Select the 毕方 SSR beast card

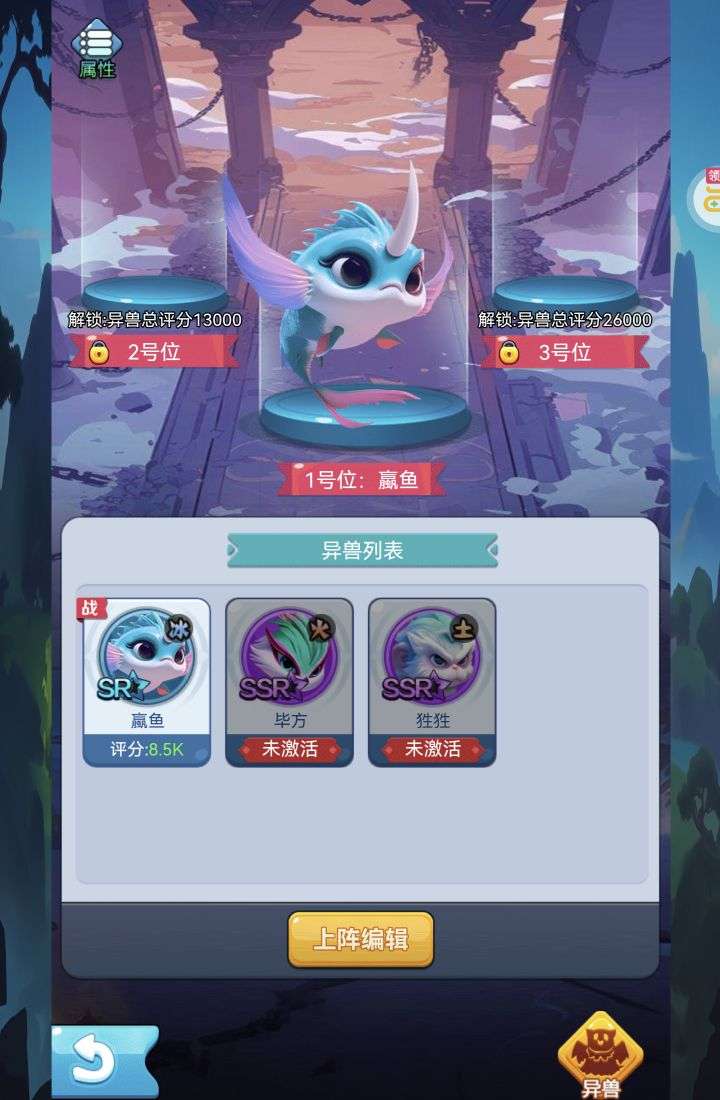[x=289, y=682]
